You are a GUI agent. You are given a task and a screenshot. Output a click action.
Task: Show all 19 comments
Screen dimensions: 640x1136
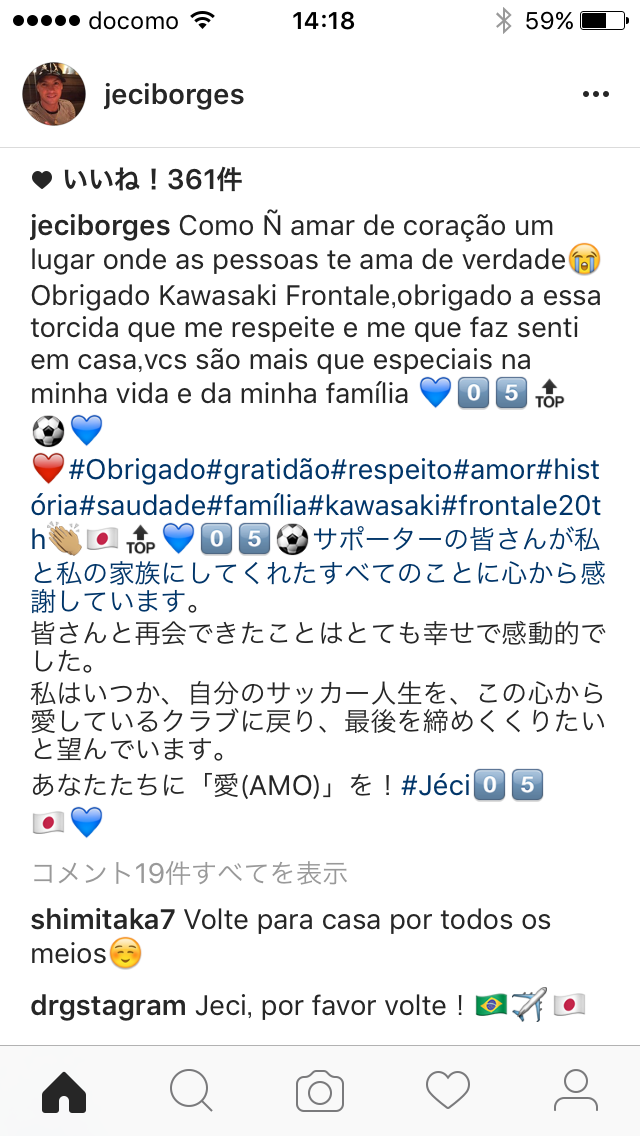point(189,874)
